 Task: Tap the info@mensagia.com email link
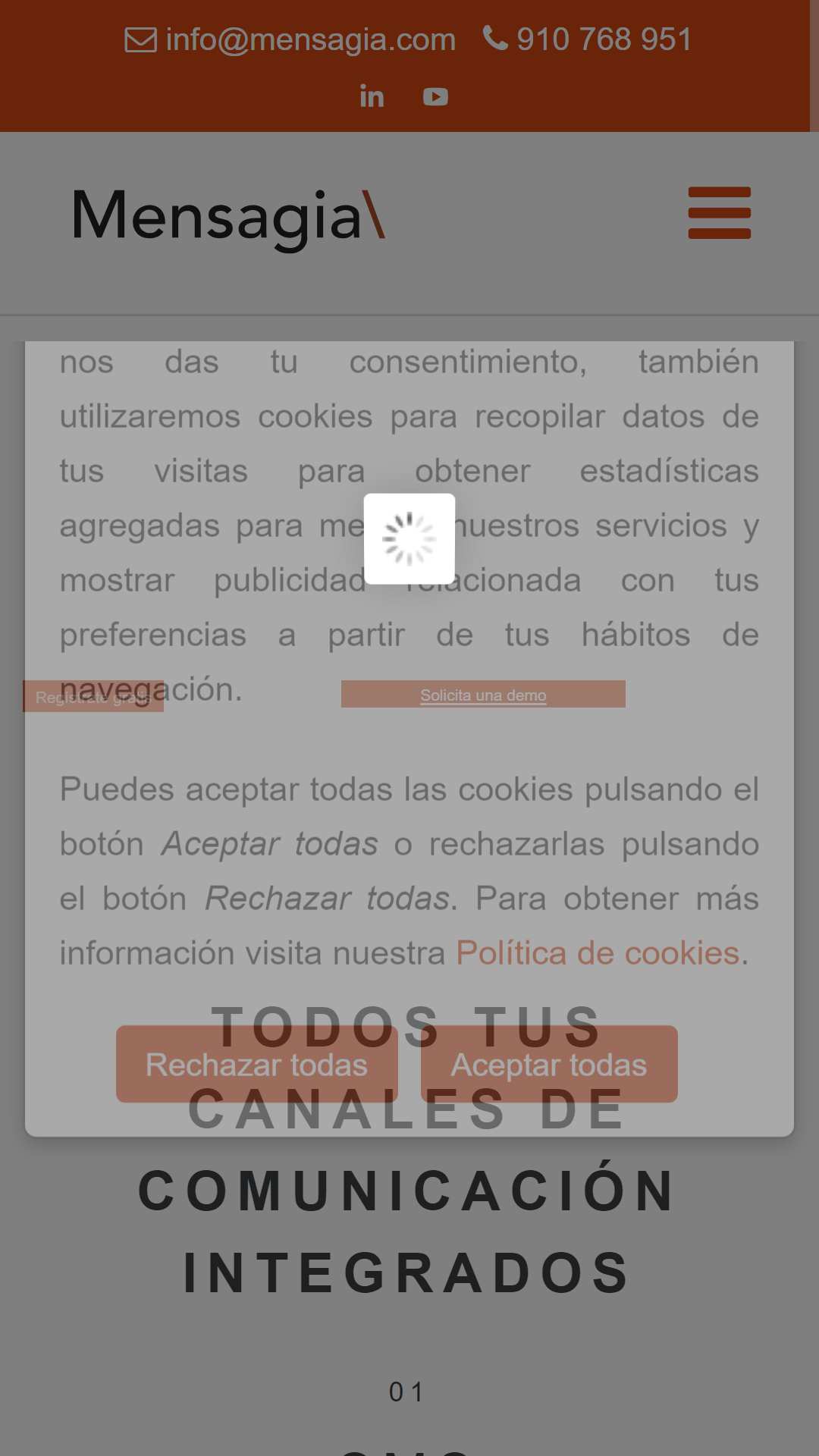pyautogui.click(x=290, y=39)
